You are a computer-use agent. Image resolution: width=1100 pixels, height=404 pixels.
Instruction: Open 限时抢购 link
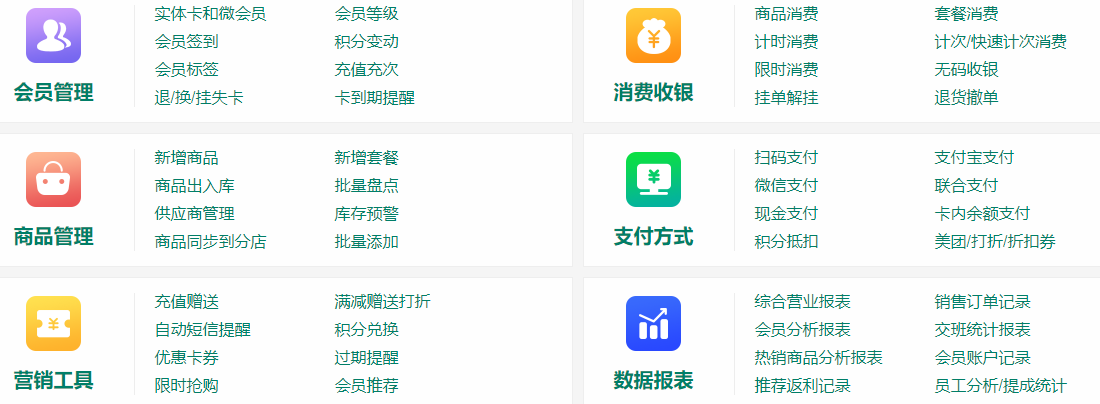186,386
